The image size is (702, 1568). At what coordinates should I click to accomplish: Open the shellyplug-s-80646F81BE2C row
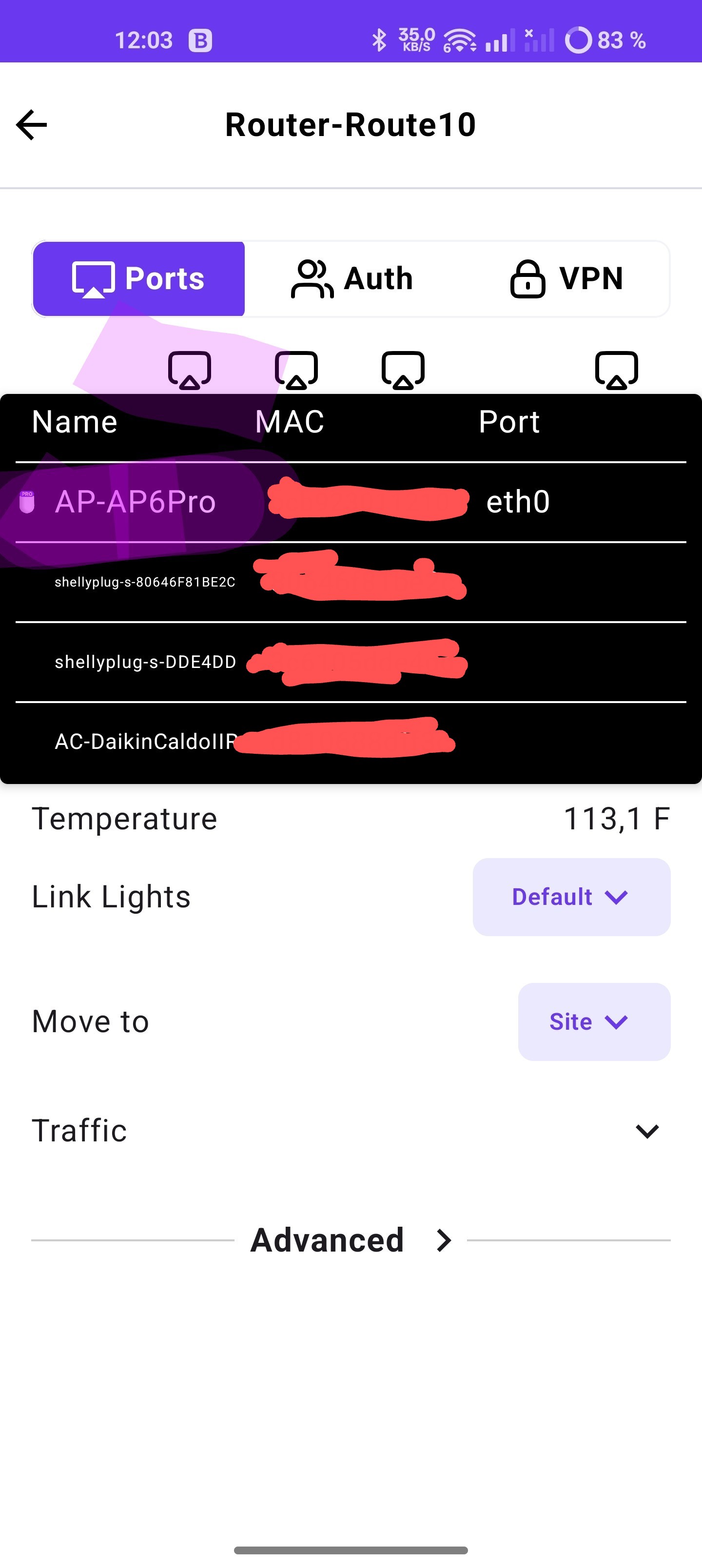click(x=351, y=582)
